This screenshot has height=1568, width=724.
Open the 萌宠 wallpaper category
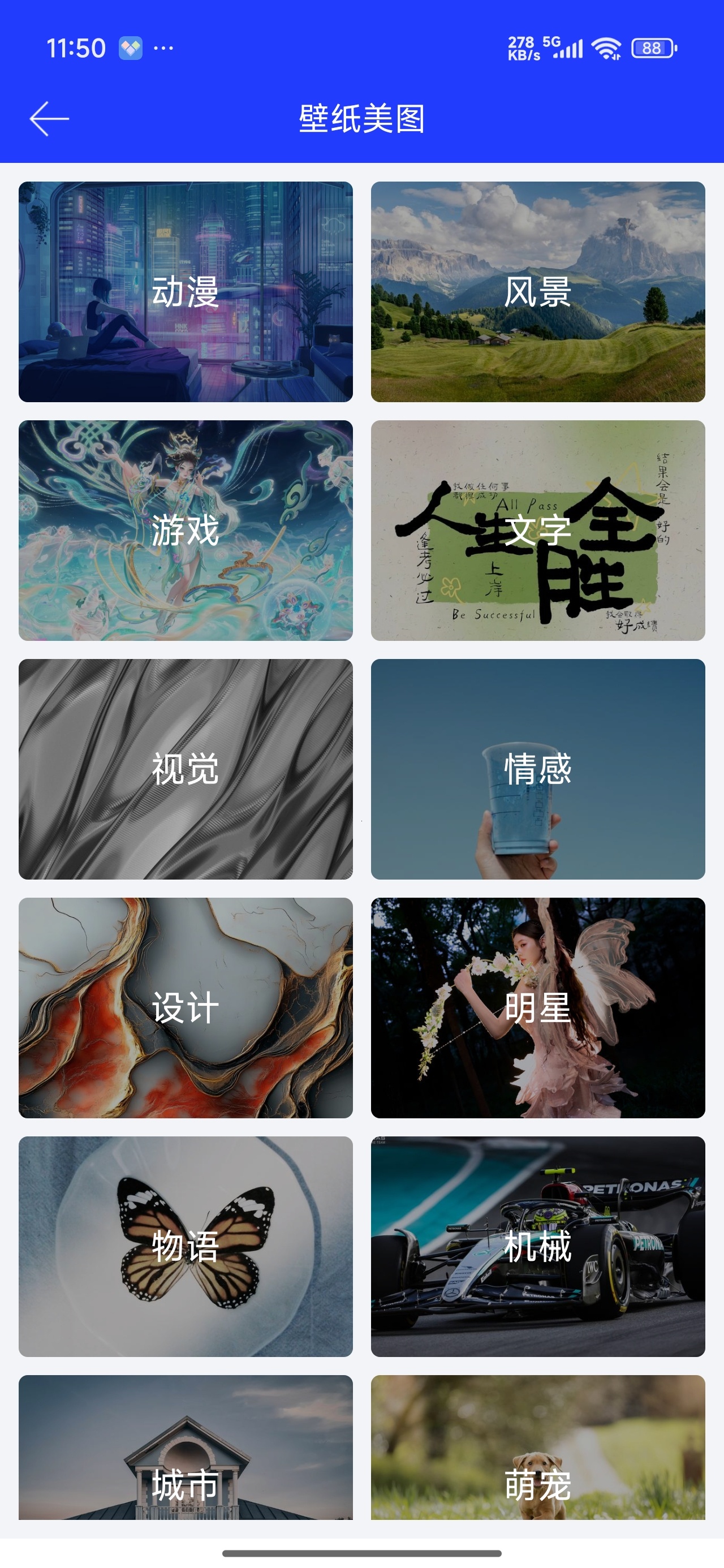[x=538, y=1447]
